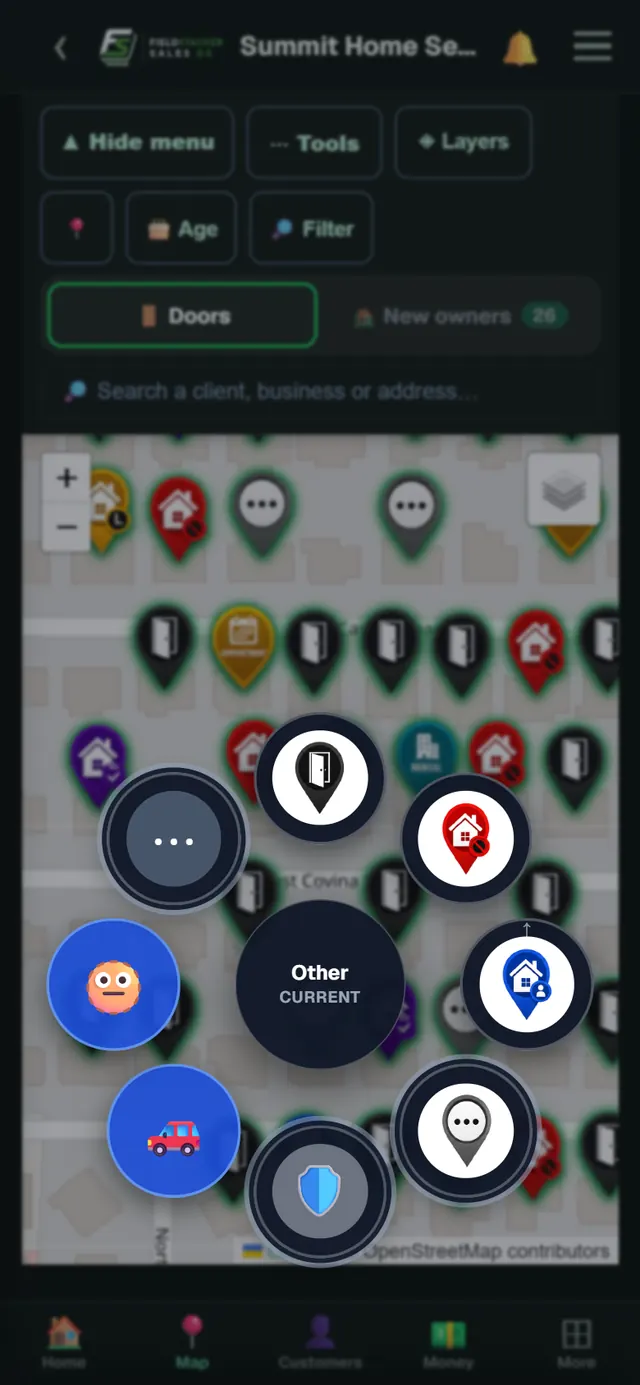640x1385 pixels.
Task: Choose the red house pin status
Action: click(x=465, y=838)
